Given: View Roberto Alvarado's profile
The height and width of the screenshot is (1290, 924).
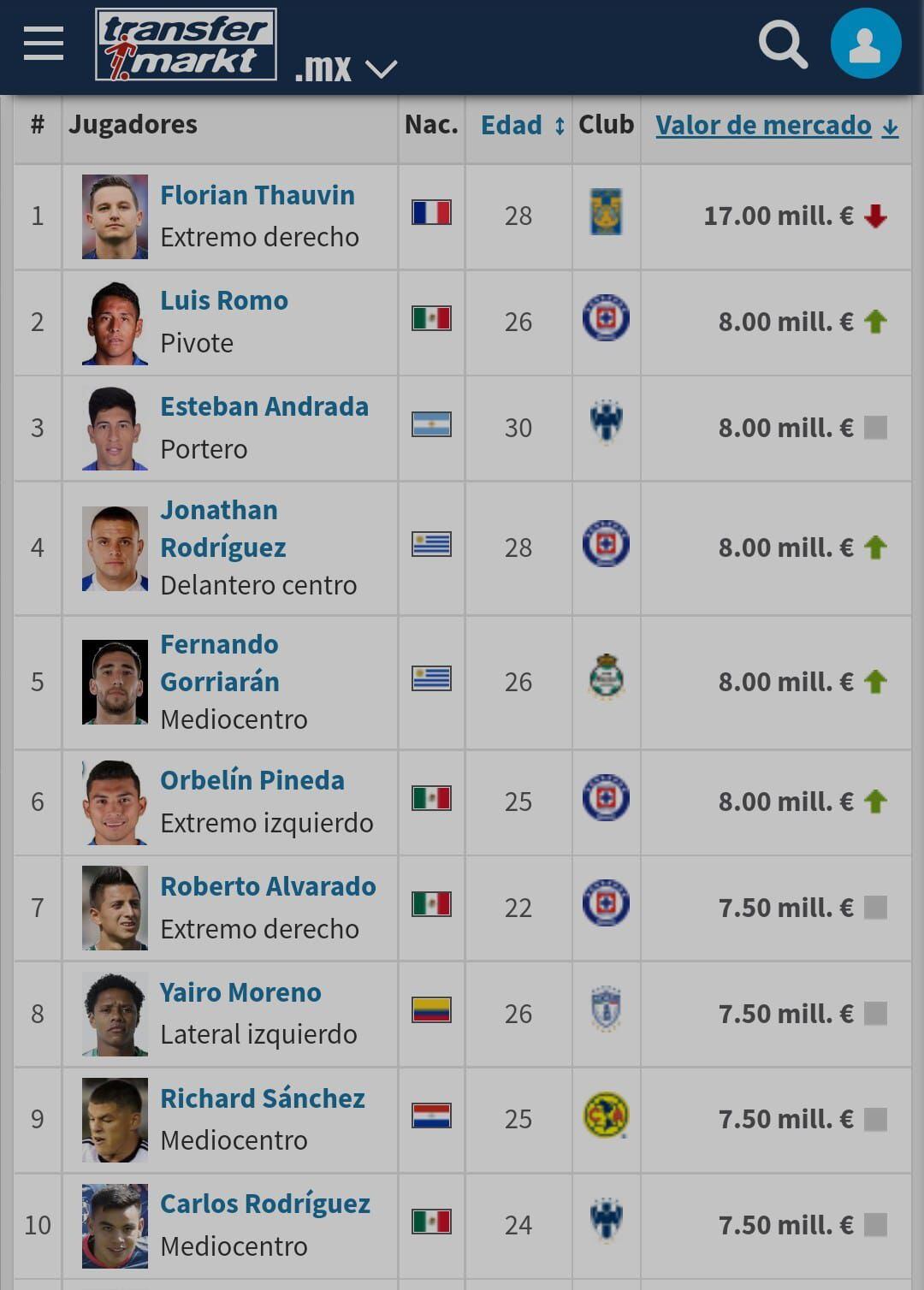Looking at the screenshot, I should (268, 886).
